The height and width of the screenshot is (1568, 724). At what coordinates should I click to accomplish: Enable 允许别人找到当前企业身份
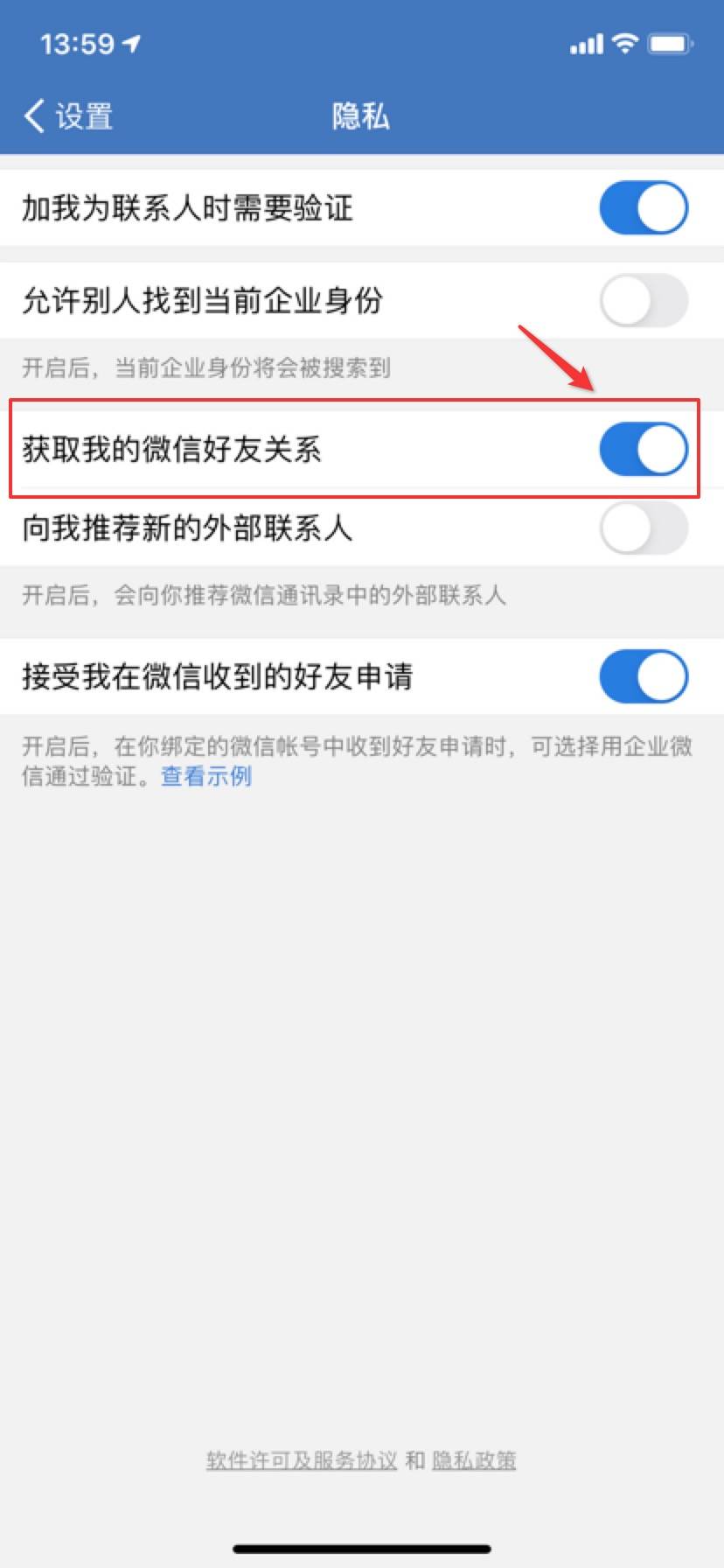[x=644, y=300]
